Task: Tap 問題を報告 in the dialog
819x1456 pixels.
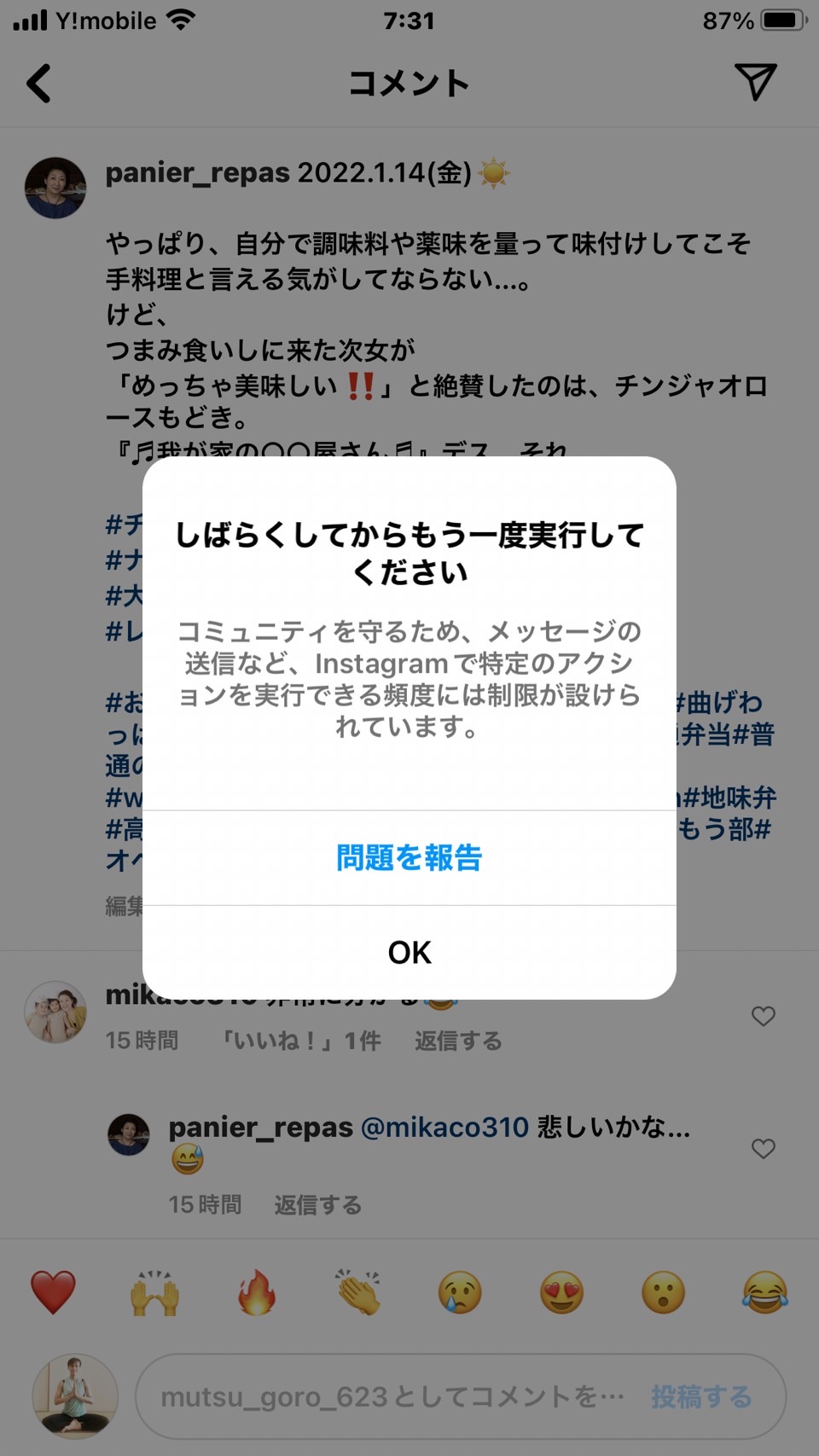Action: point(409,857)
